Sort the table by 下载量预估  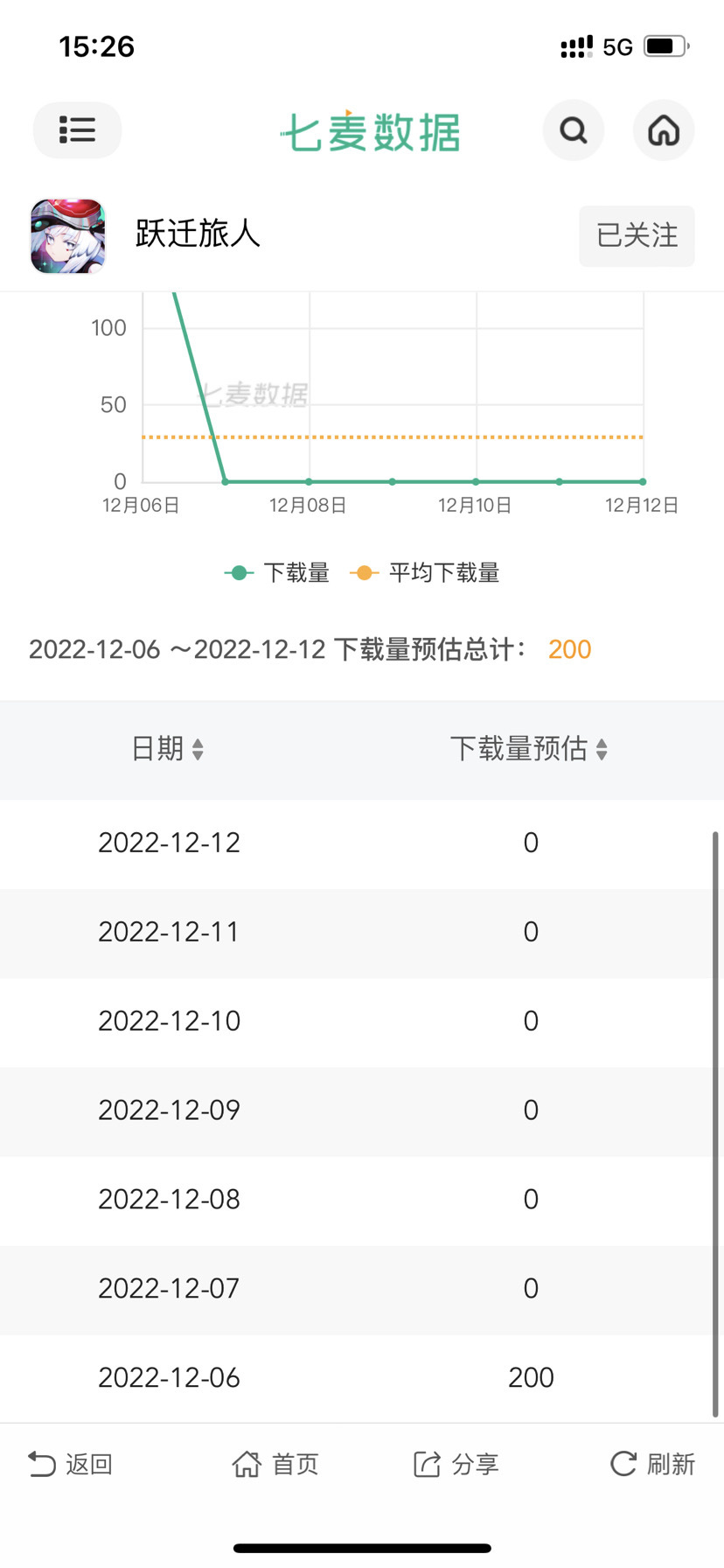[529, 749]
